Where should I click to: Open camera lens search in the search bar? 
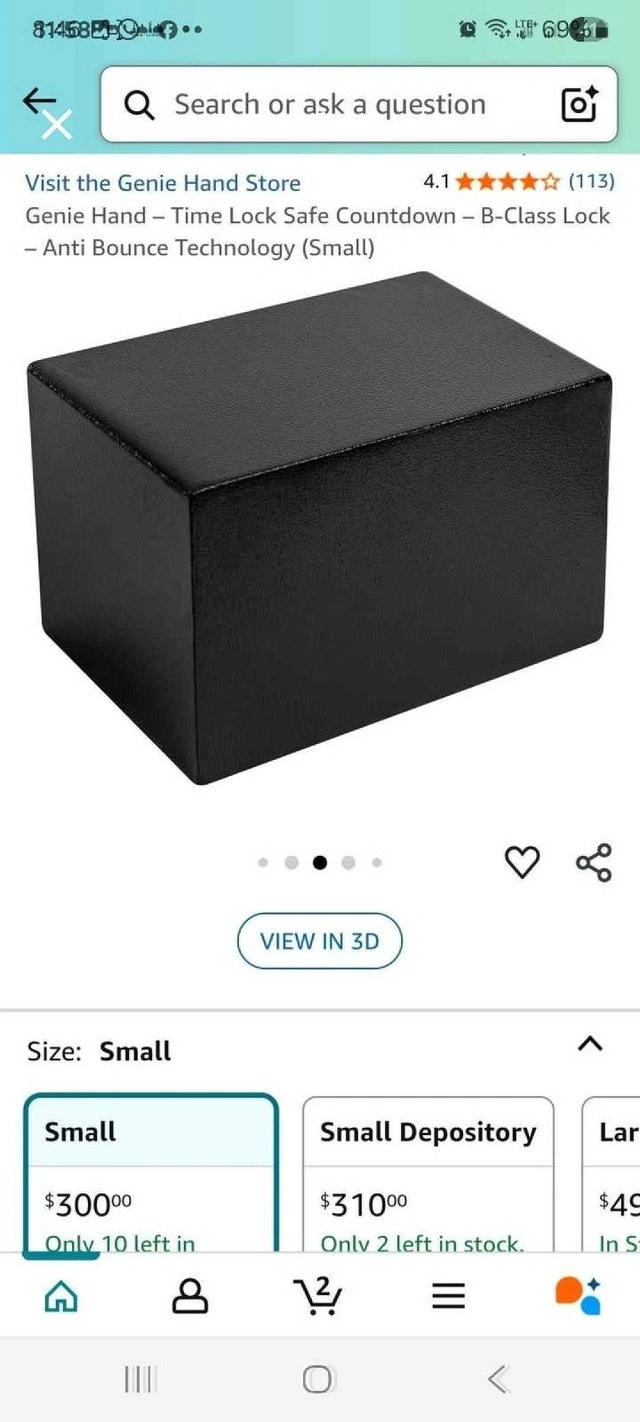point(579,105)
